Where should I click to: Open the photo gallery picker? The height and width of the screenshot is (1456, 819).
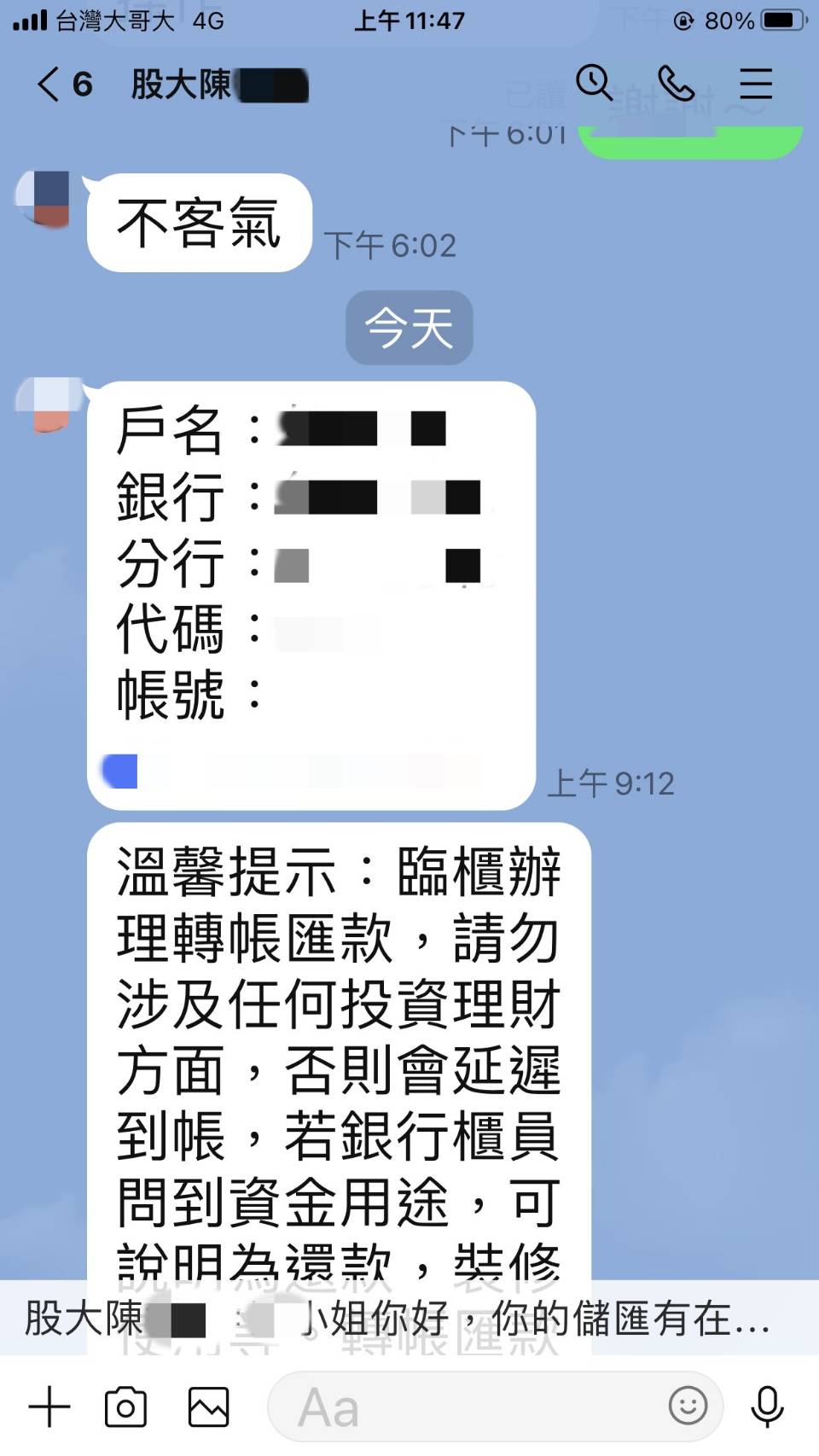pyautogui.click(x=208, y=1407)
